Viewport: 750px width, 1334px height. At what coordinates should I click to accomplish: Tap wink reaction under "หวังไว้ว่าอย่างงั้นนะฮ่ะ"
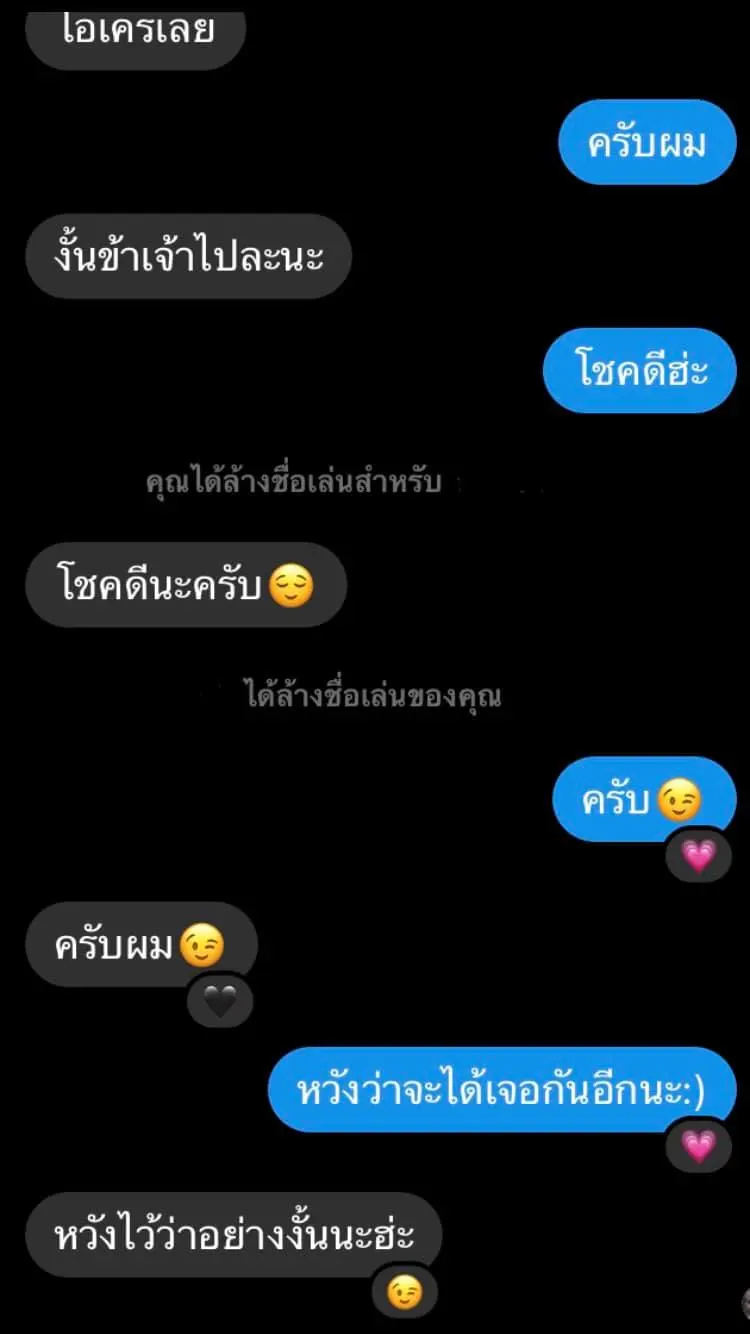[x=404, y=1293]
